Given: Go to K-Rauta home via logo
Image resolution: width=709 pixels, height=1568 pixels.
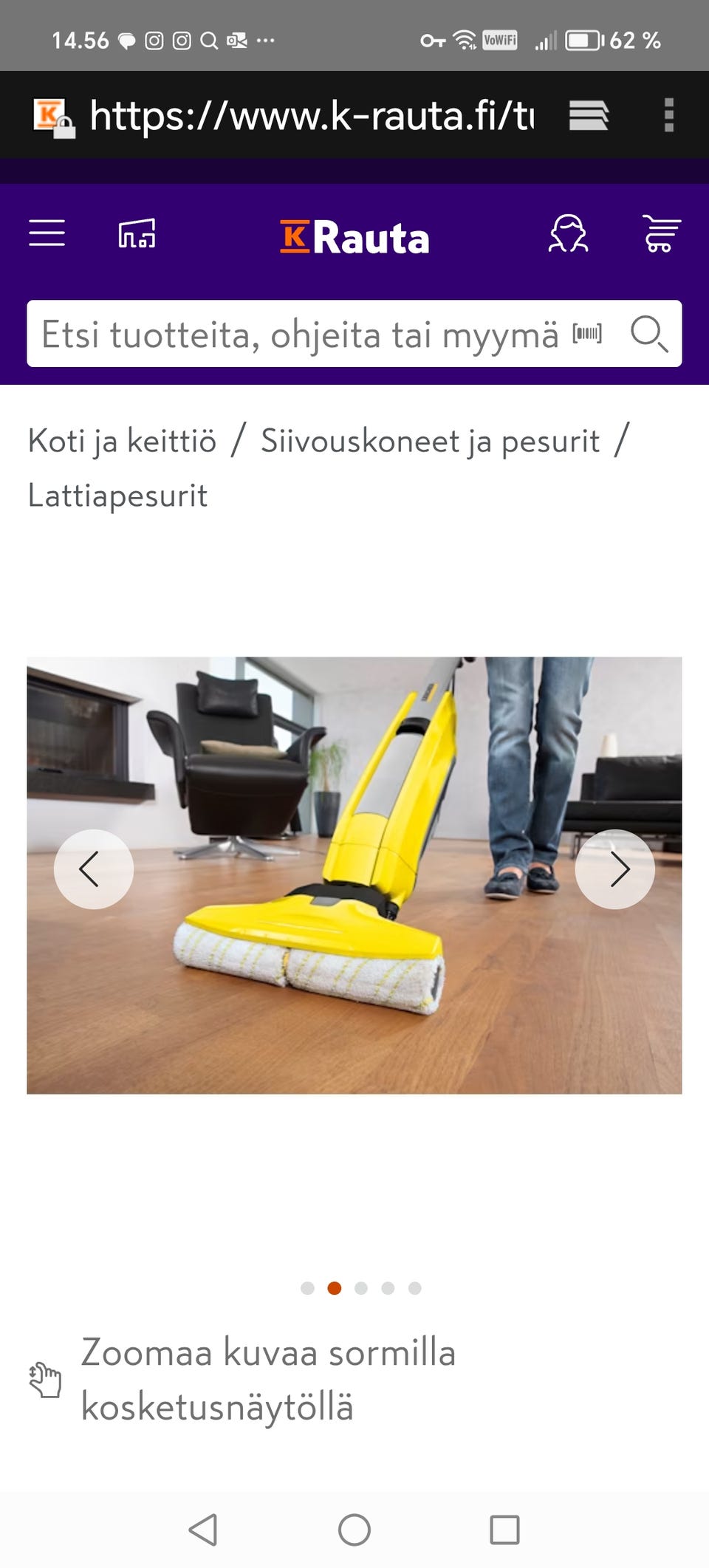Looking at the screenshot, I should click(x=354, y=237).
